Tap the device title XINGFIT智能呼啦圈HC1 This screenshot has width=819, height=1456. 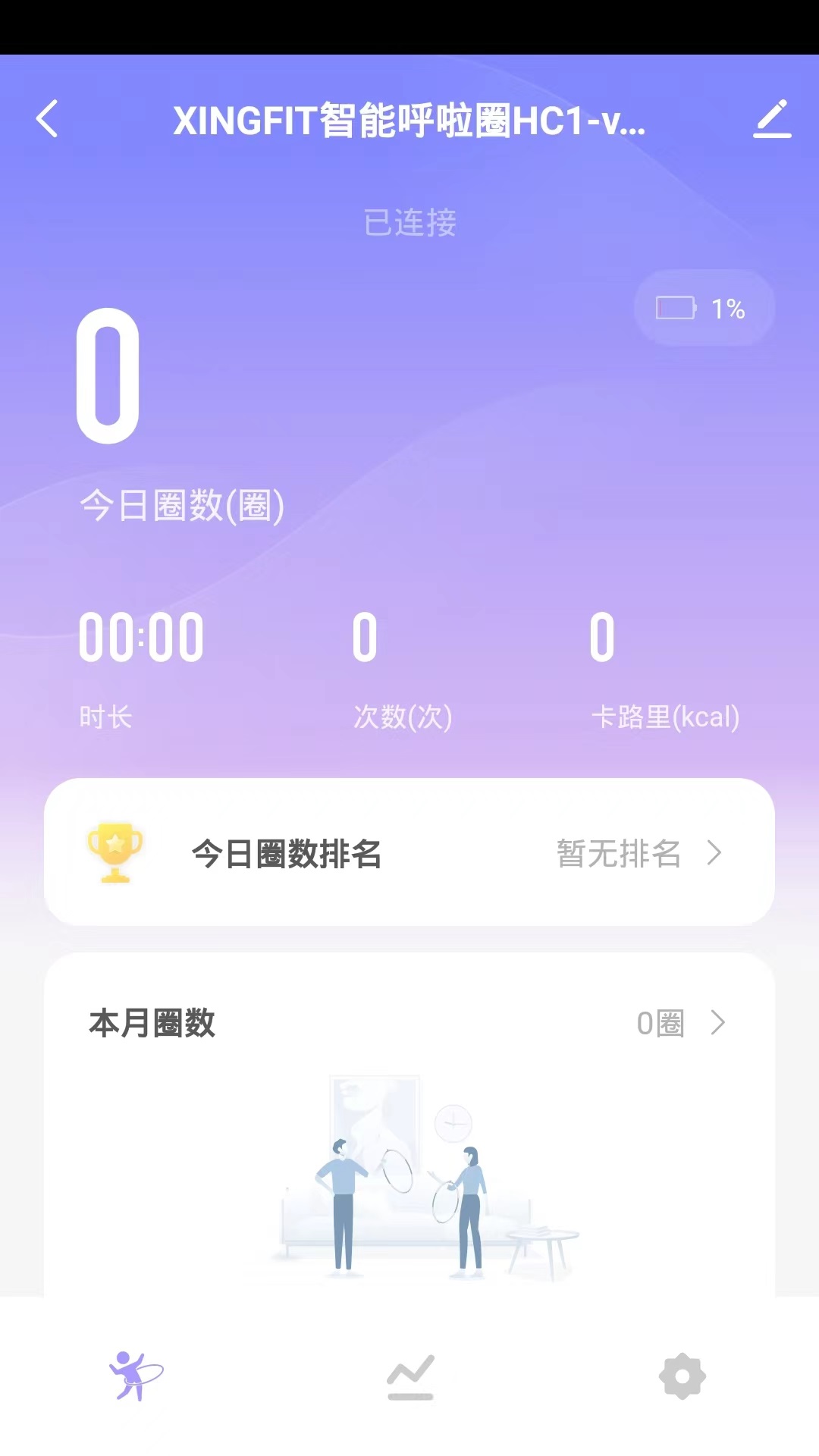409,121
